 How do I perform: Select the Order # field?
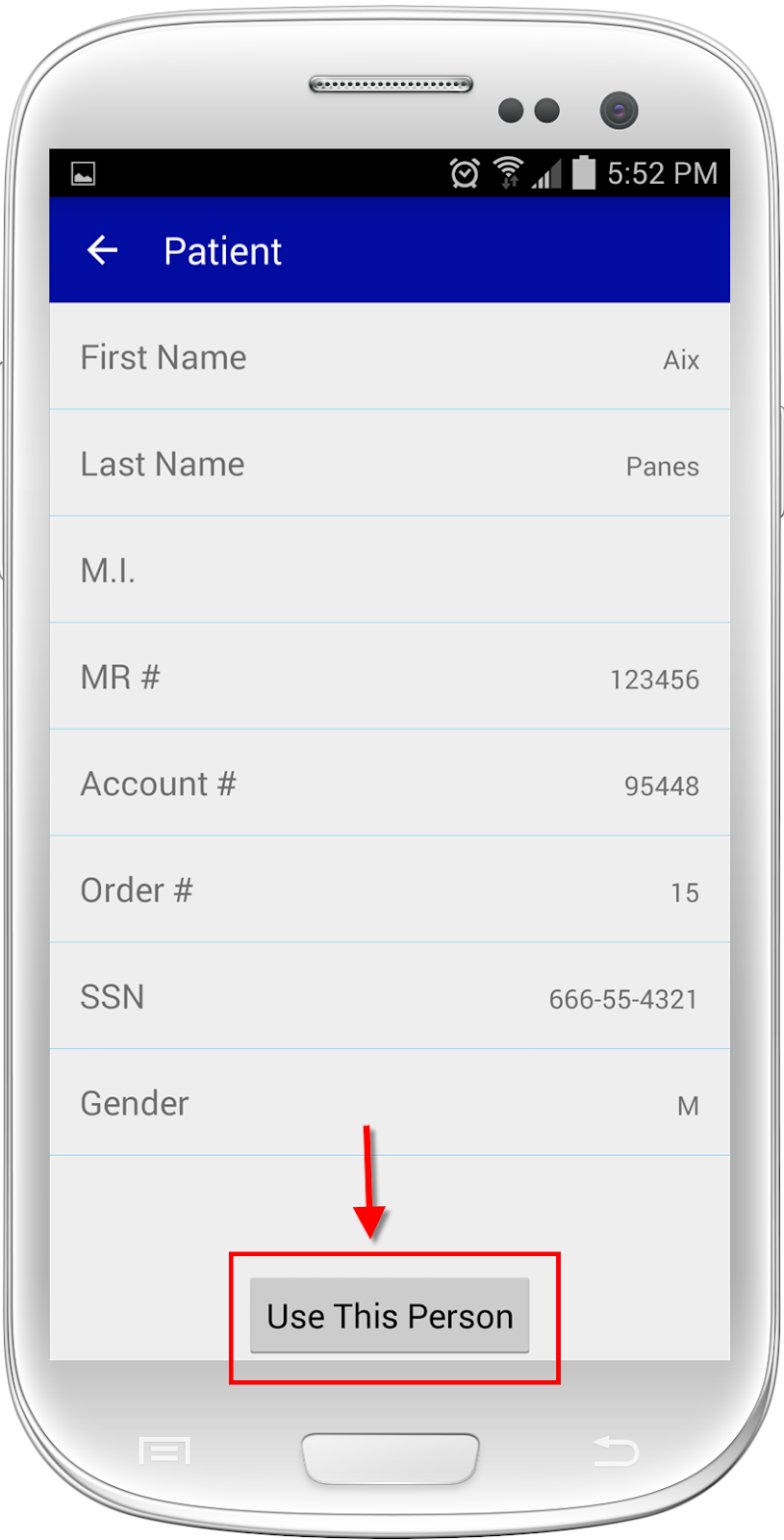click(390, 890)
